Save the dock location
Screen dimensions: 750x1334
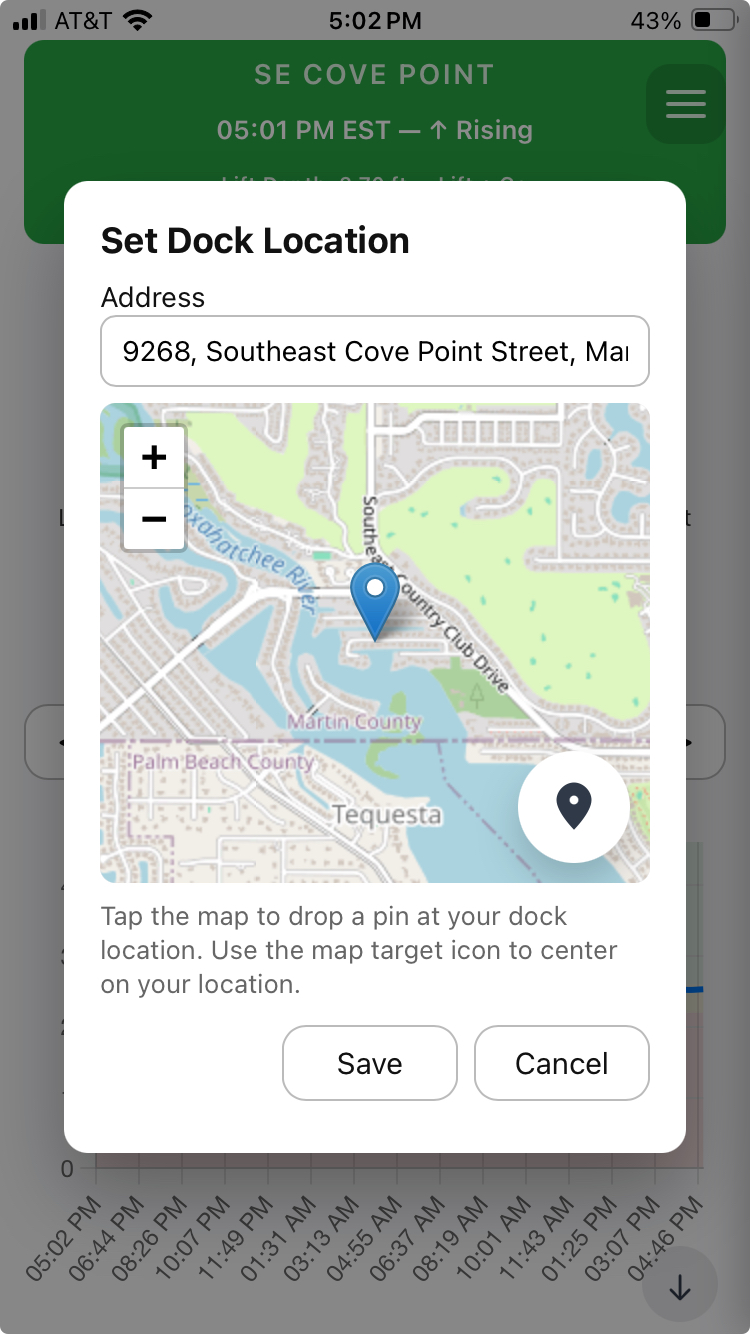[369, 1063]
